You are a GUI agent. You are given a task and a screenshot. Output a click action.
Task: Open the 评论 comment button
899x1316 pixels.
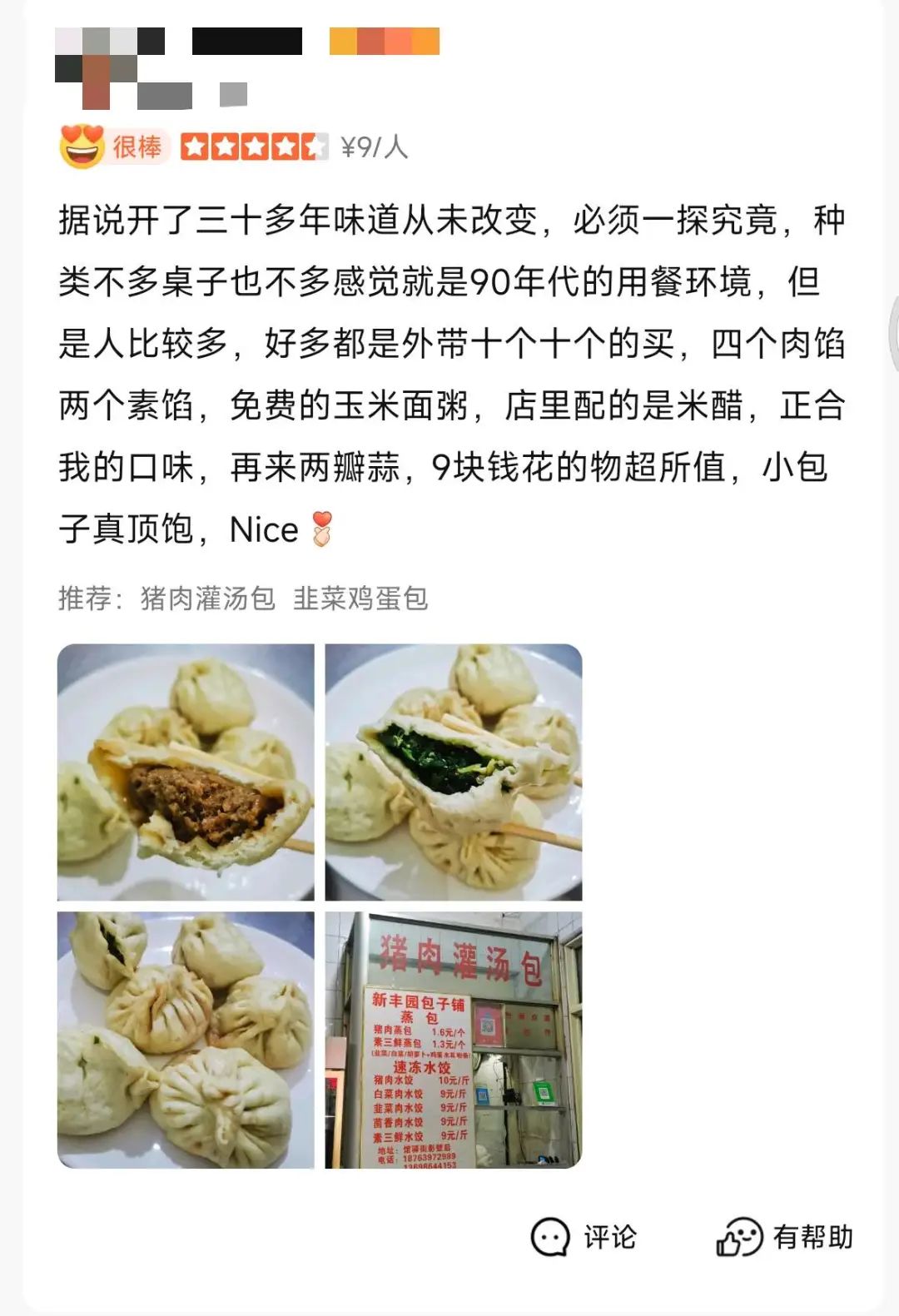[584, 1237]
